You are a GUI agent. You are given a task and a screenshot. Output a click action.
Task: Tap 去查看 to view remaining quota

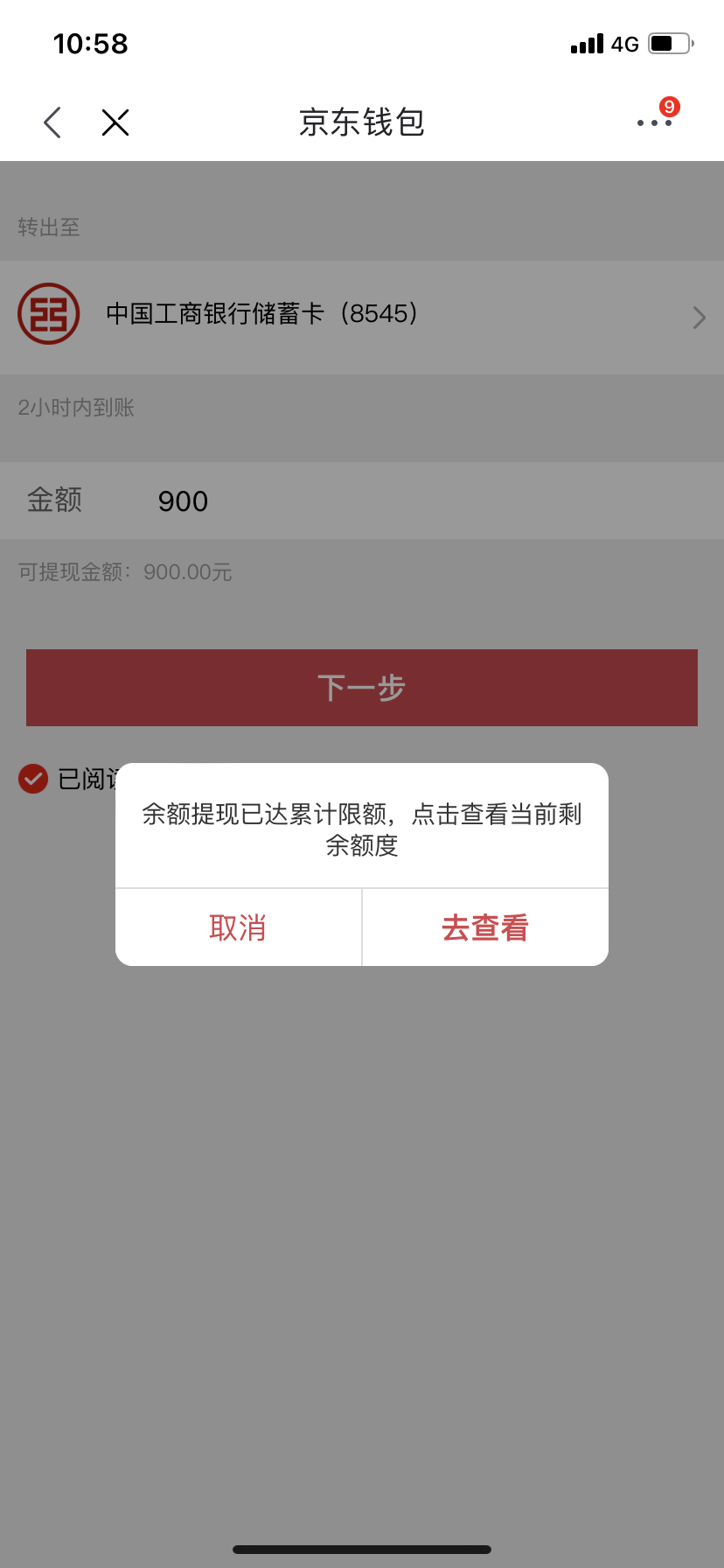(x=485, y=927)
